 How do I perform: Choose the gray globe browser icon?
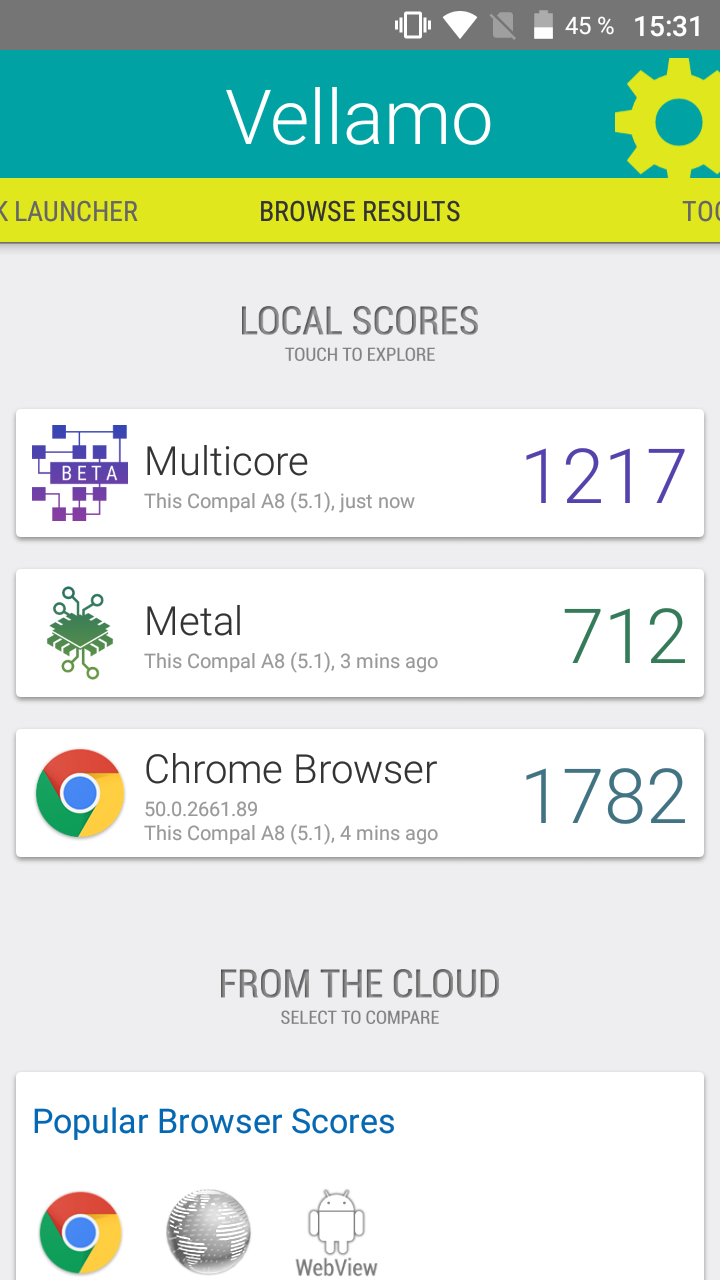pyautogui.click(x=208, y=1233)
